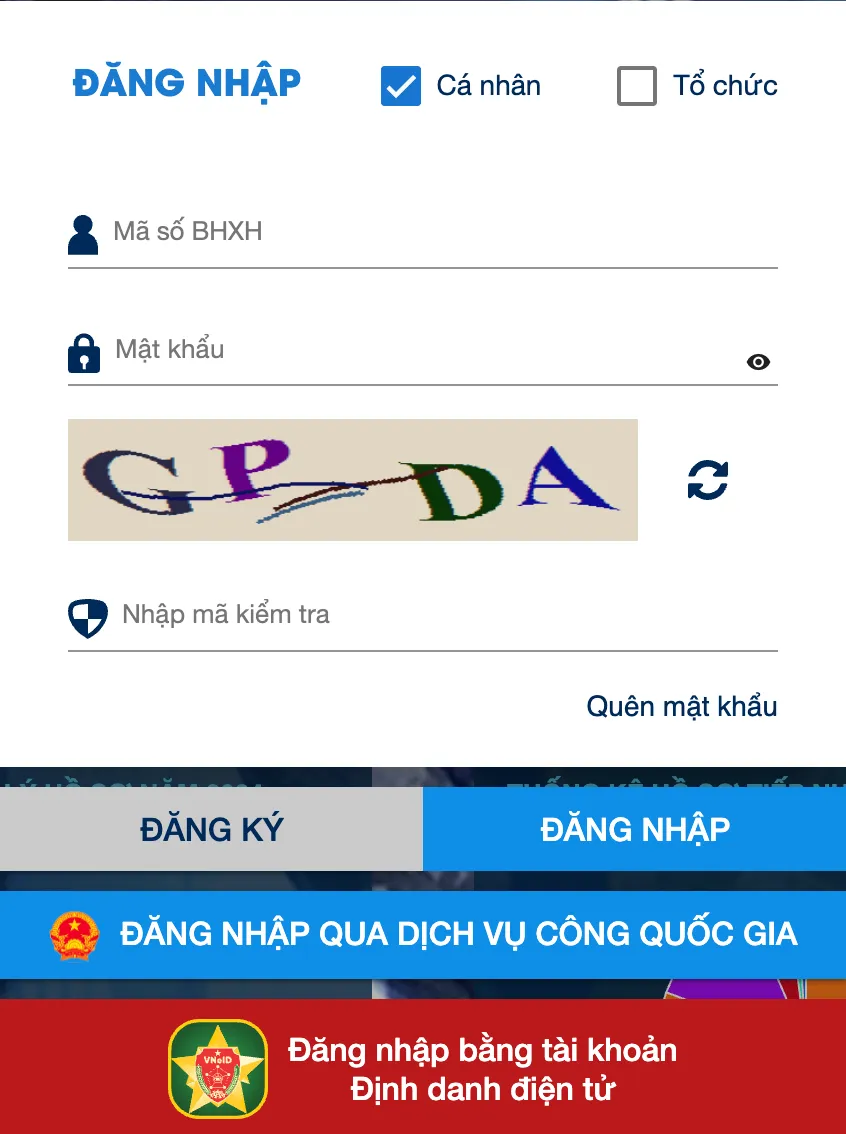Switch to the ĐĂNG NHẬP tab
Viewport: 846px width, 1134px height.
point(634,828)
